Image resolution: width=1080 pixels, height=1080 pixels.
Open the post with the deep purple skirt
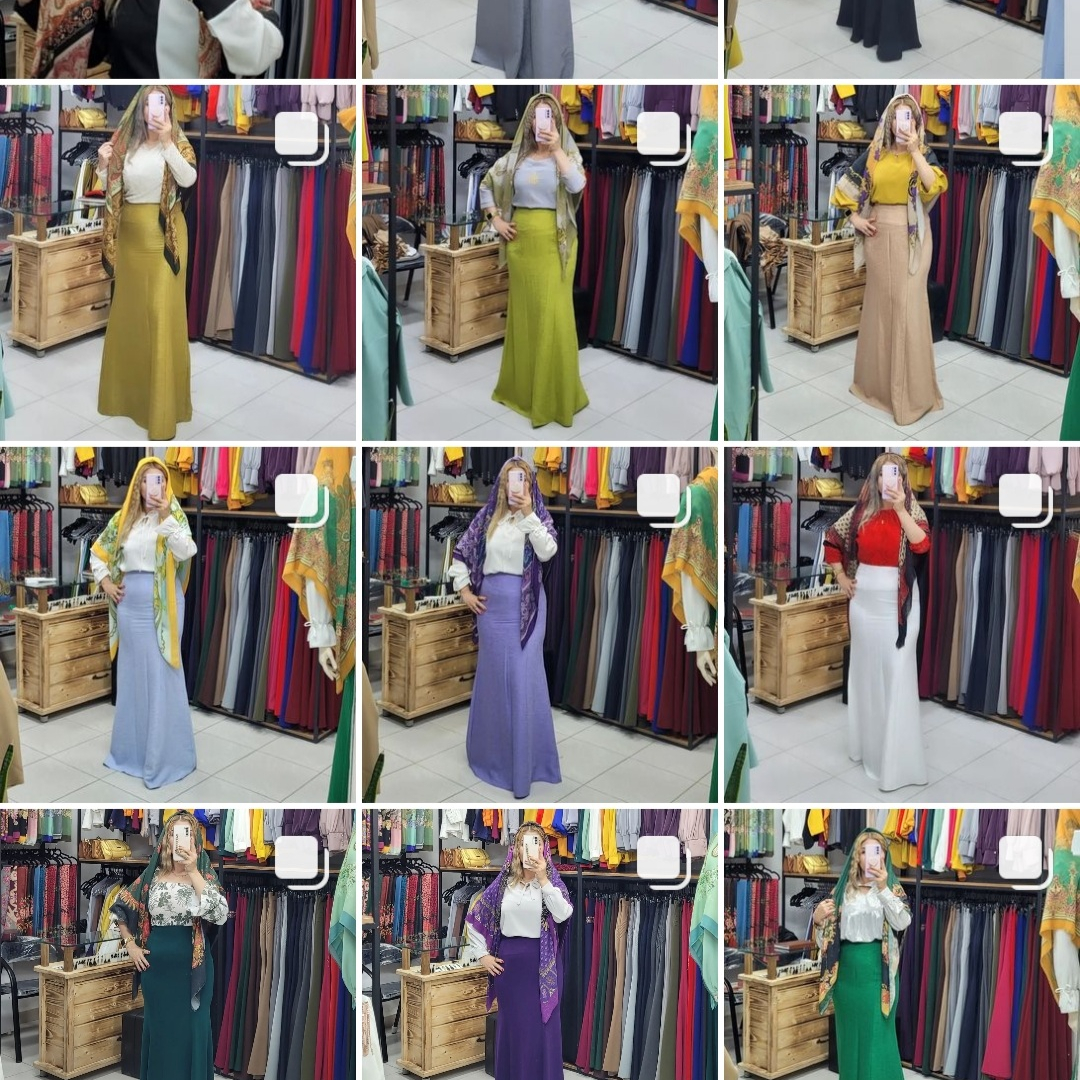(x=540, y=945)
